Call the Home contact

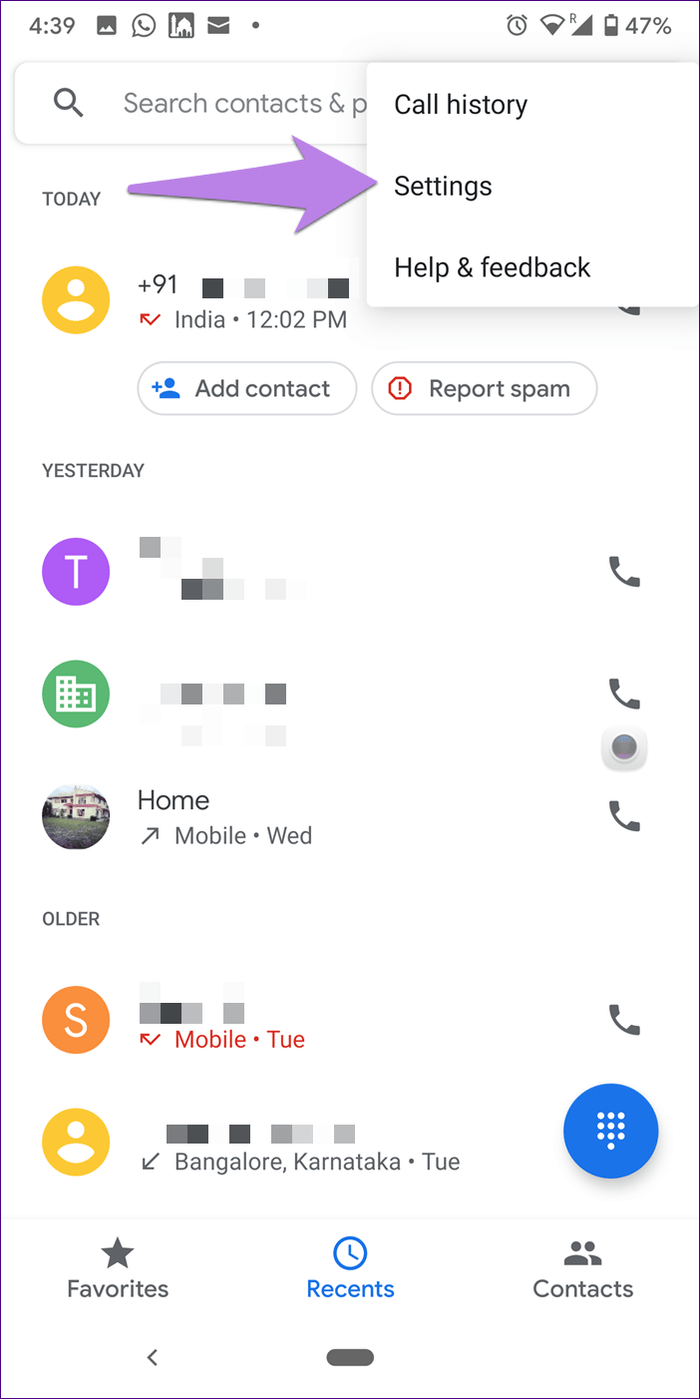pos(624,817)
